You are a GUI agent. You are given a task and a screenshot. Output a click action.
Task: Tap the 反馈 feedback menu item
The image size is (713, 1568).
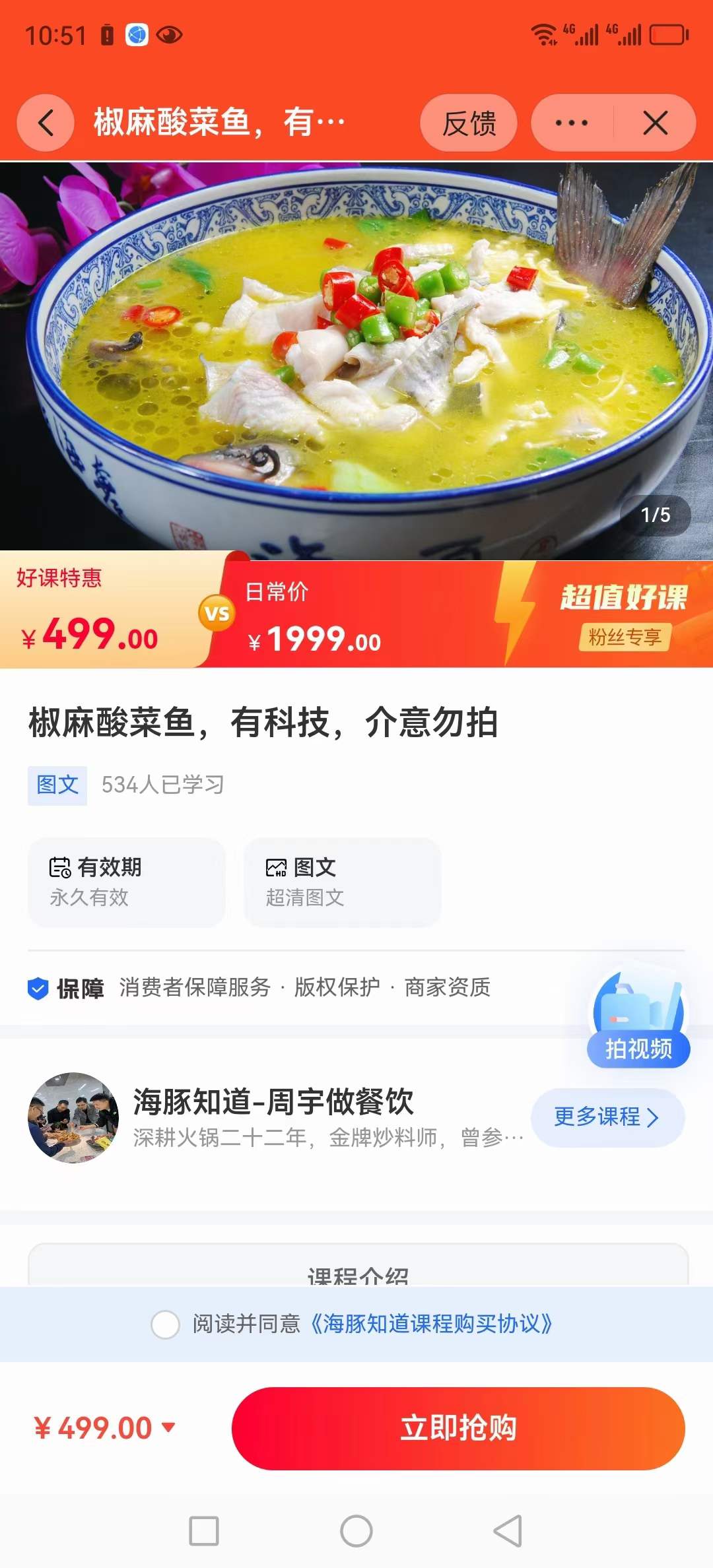pyautogui.click(x=469, y=123)
